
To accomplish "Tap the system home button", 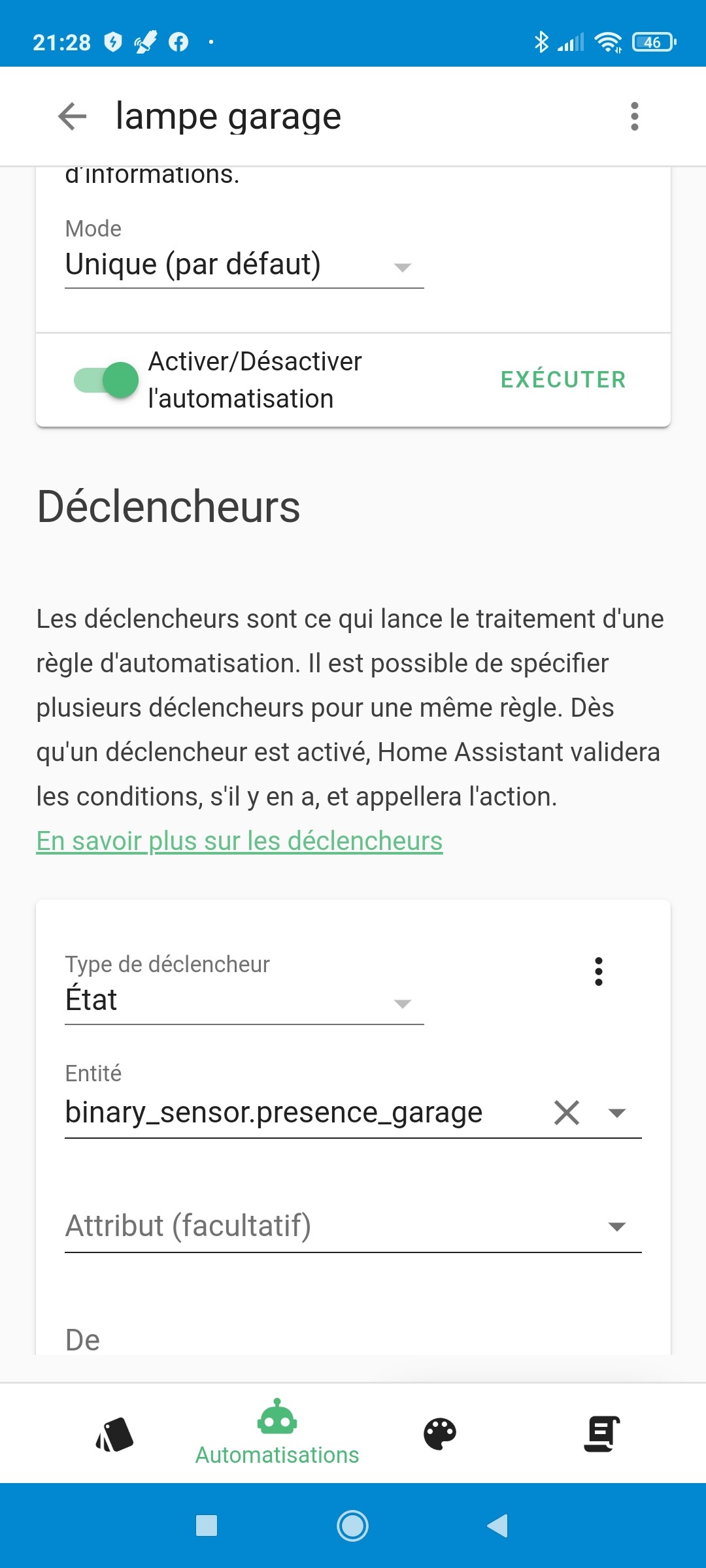I will (x=352, y=1526).
